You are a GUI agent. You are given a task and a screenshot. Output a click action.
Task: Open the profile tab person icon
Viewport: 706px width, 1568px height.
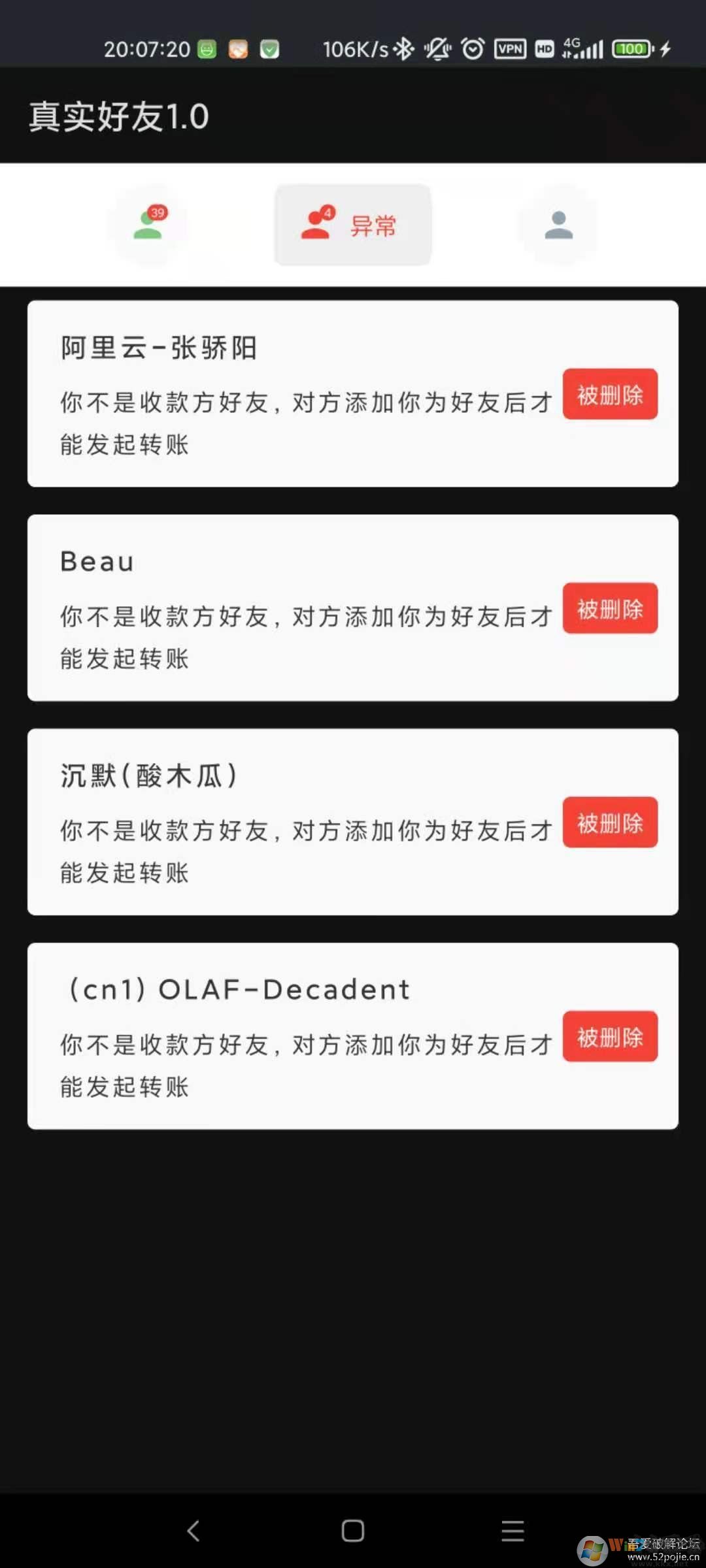tap(556, 225)
